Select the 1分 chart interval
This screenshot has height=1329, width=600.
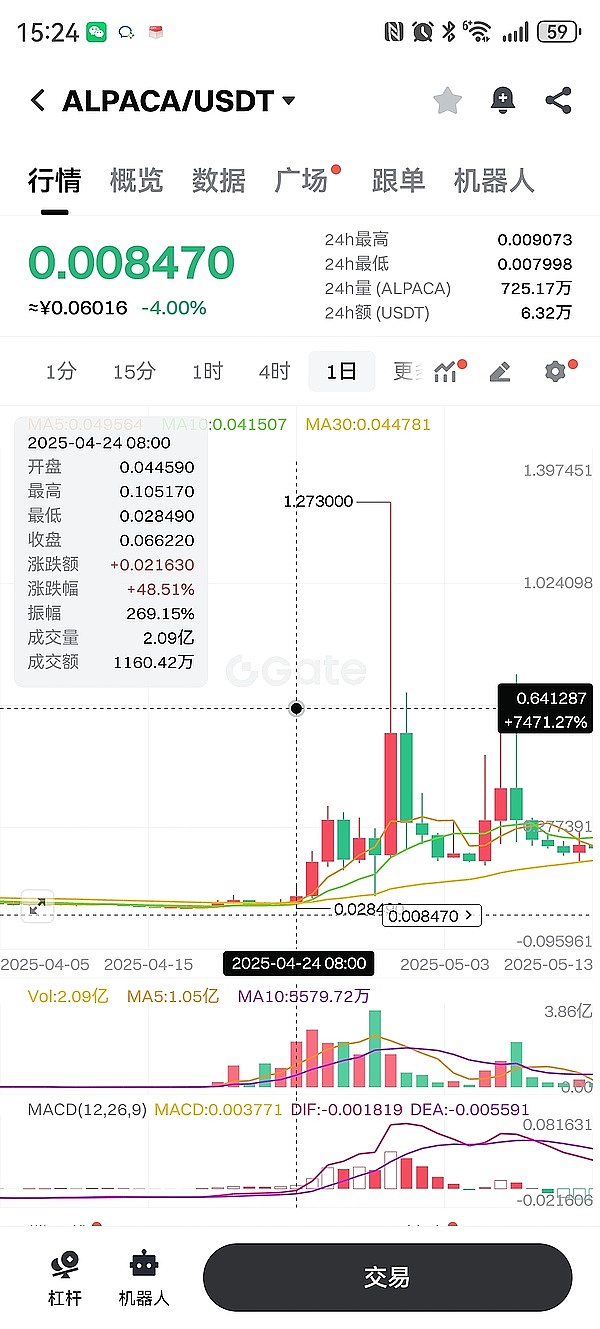pyautogui.click(x=61, y=372)
